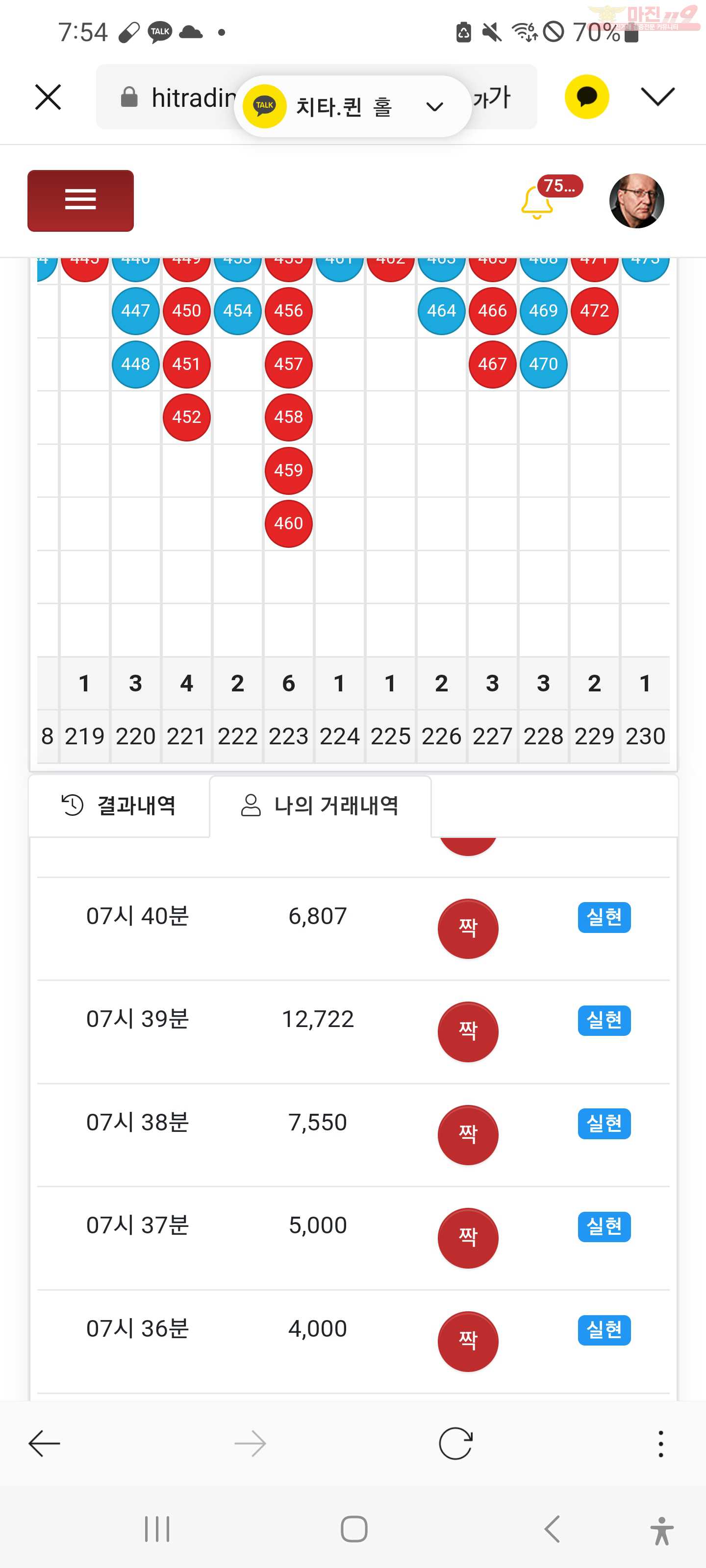
Task: Open the red hamburger menu
Action: click(80, 200)
